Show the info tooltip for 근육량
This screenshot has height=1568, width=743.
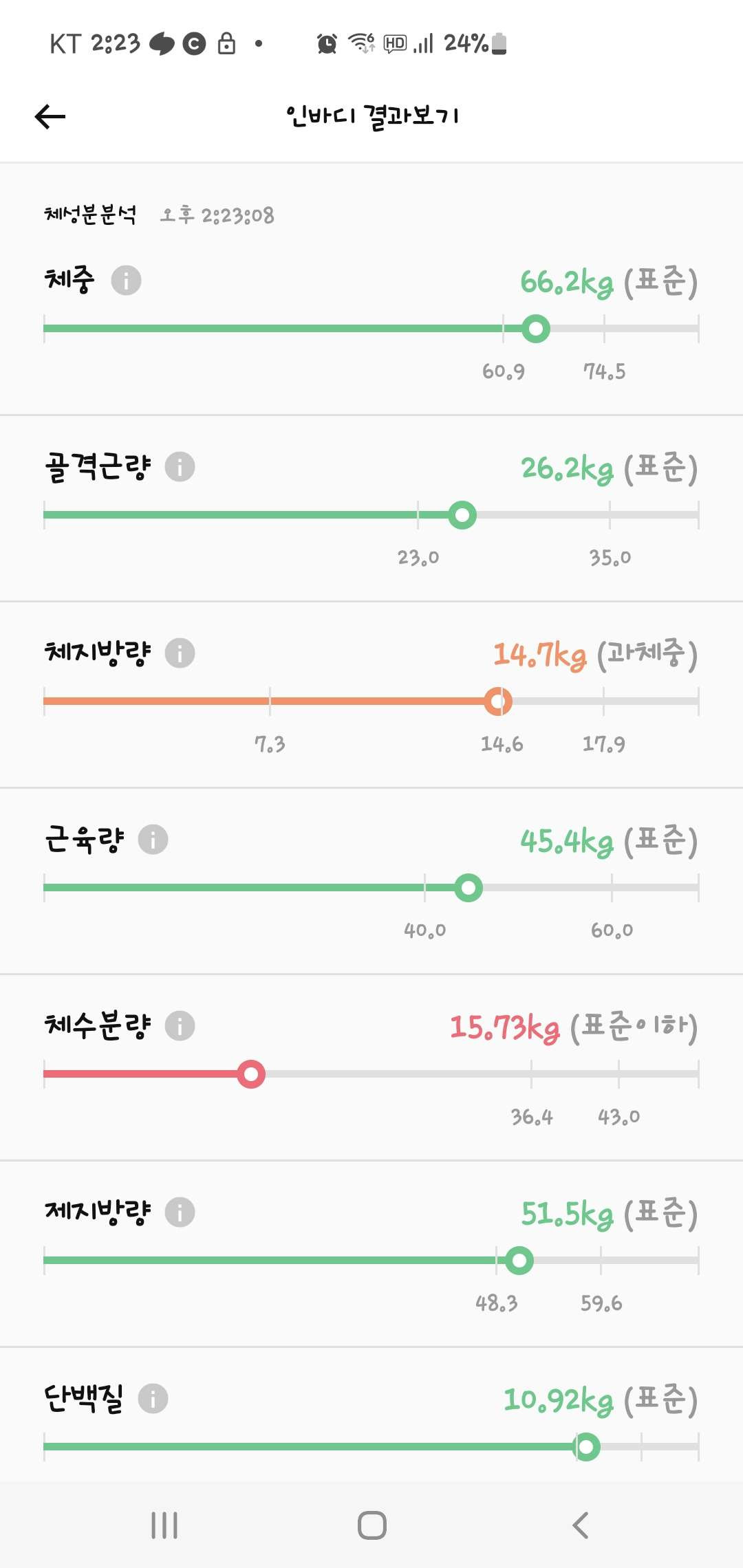tap(153, 840)
